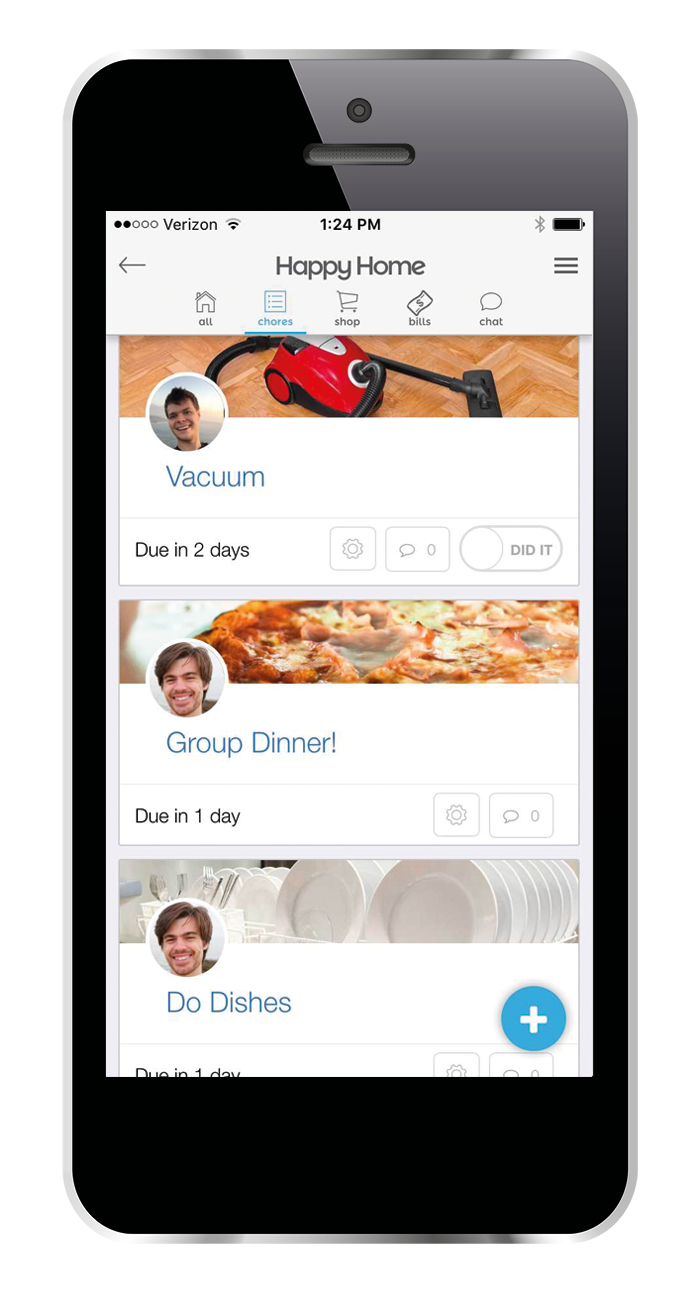Screen dimensions: 700x1293
Task: View comments on the Vacuum chore
Action: (417, 549)
